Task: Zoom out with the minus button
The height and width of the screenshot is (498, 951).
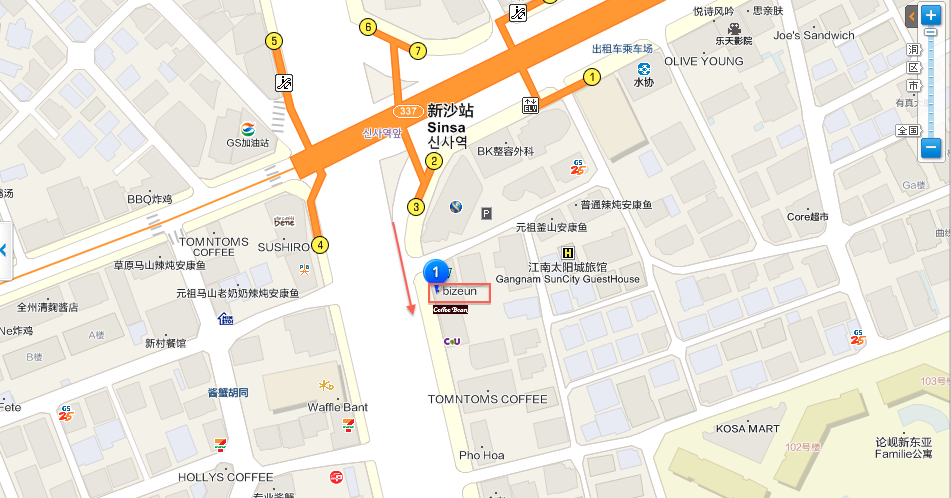Action: coord(931,147)
